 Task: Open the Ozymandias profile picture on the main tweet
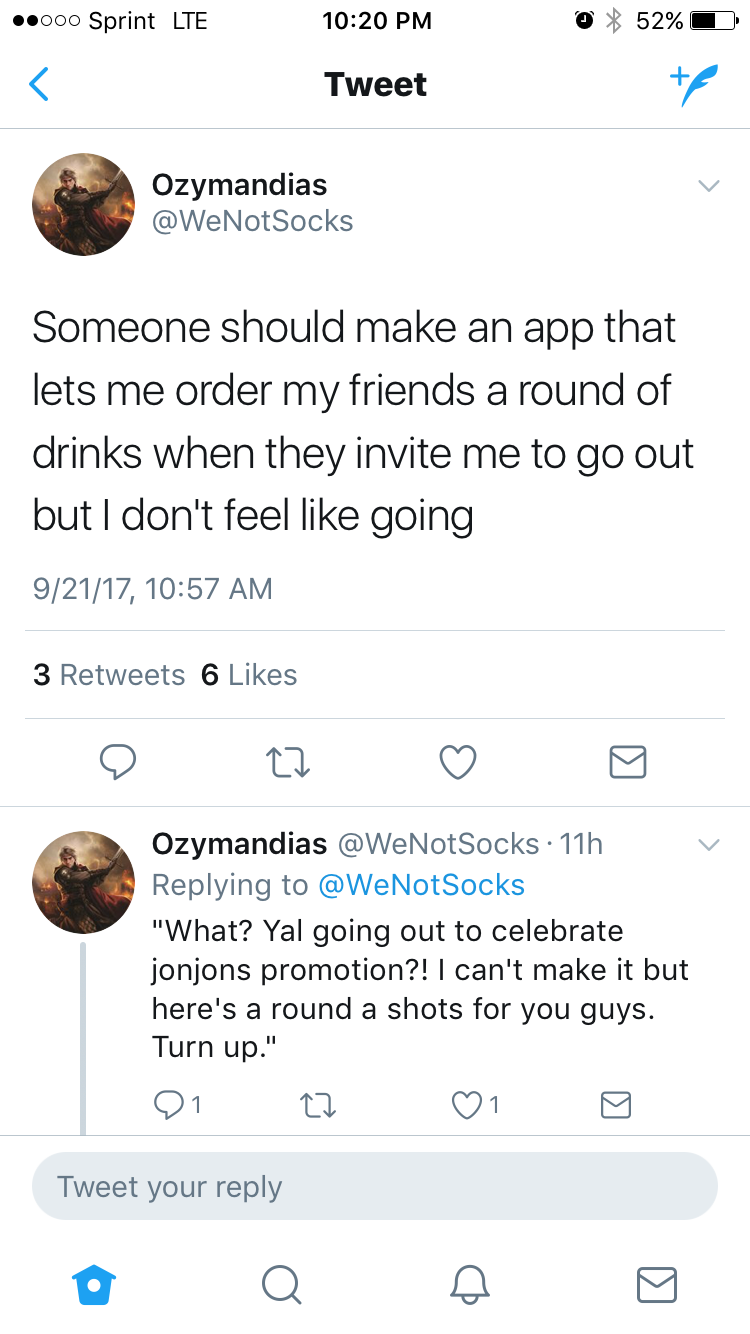[84, 204]
